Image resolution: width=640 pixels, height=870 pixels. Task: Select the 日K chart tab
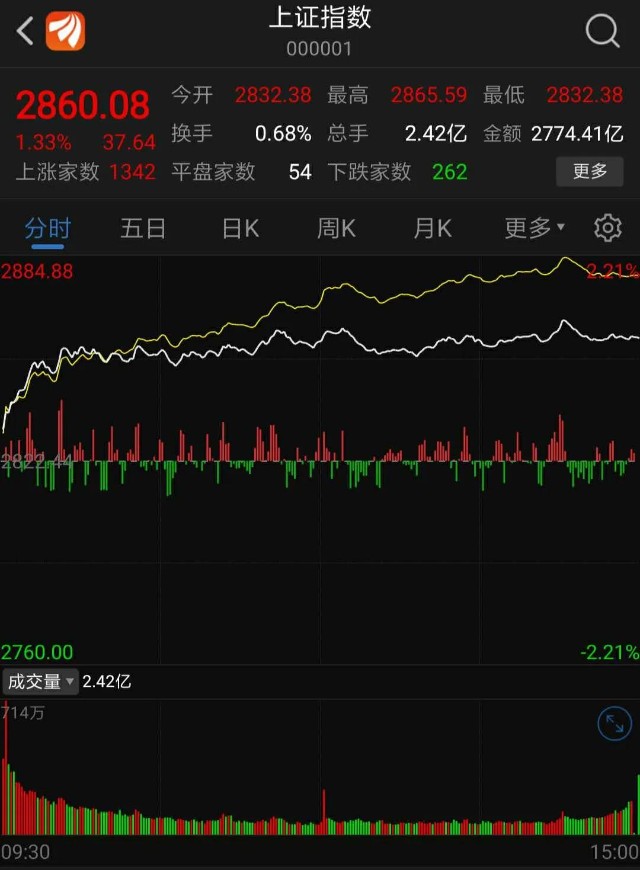[x=240, y=228]
